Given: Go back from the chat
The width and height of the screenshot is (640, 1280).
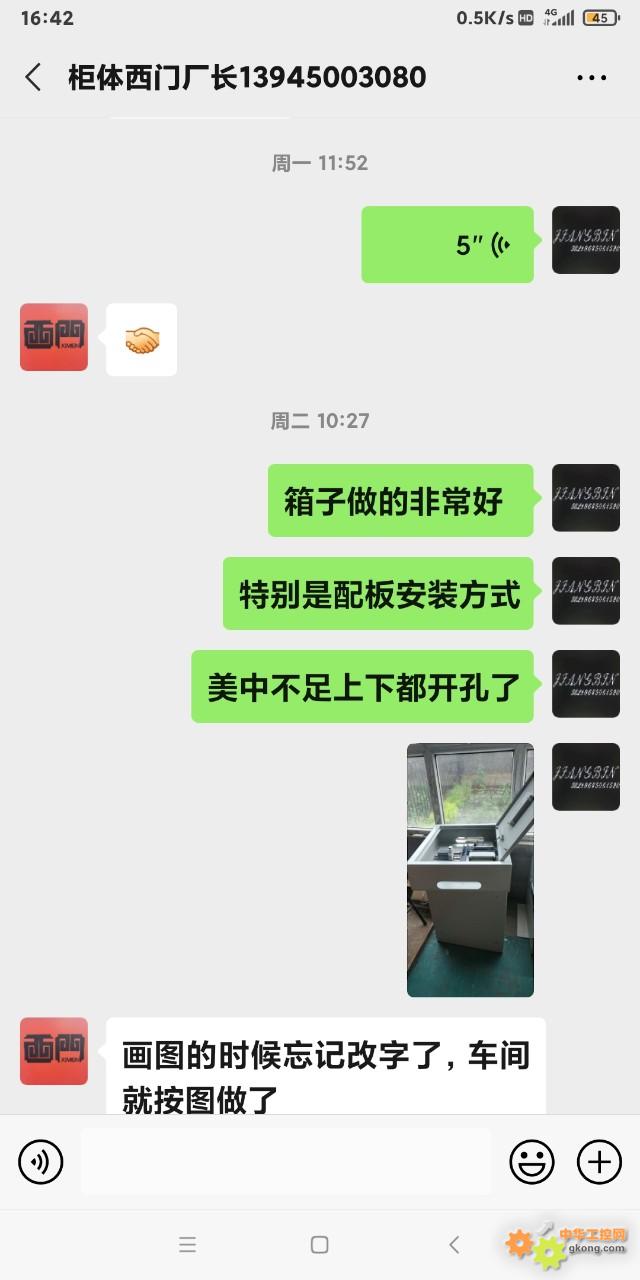Looking at the screenshot, I should click(x=33, y=77).
